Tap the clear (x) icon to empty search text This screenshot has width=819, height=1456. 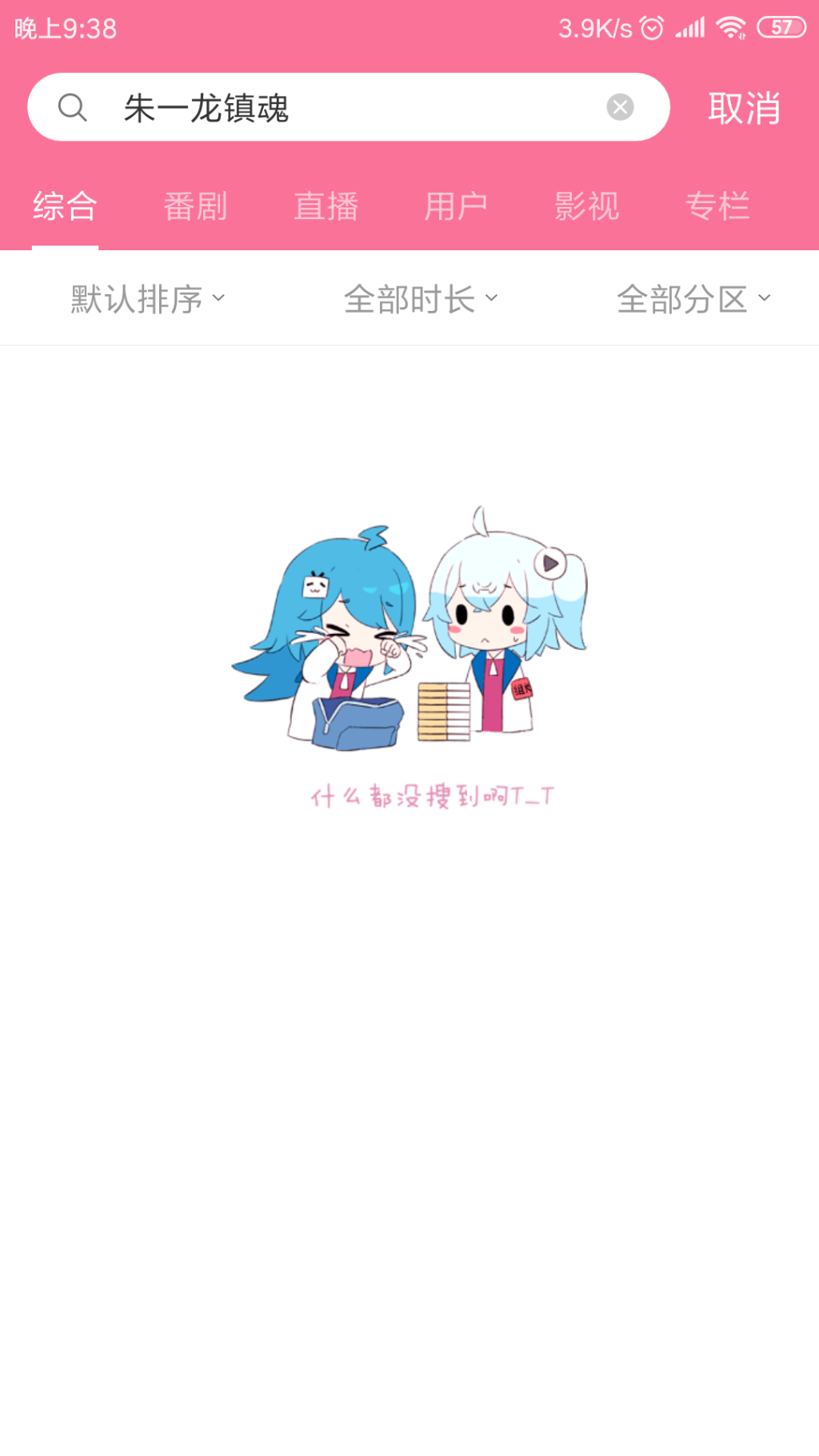point(619,106)
